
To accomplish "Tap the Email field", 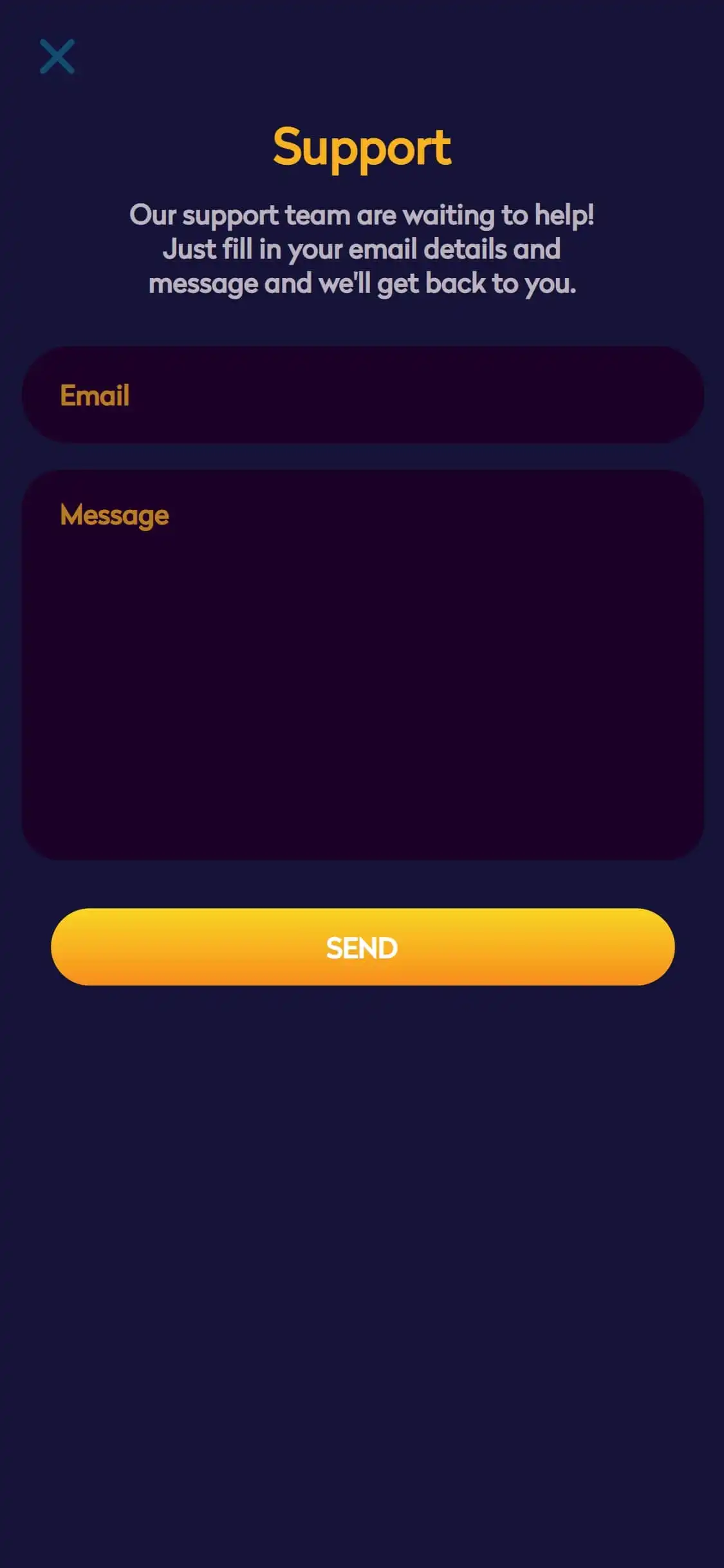I will [x=362, y=395].
